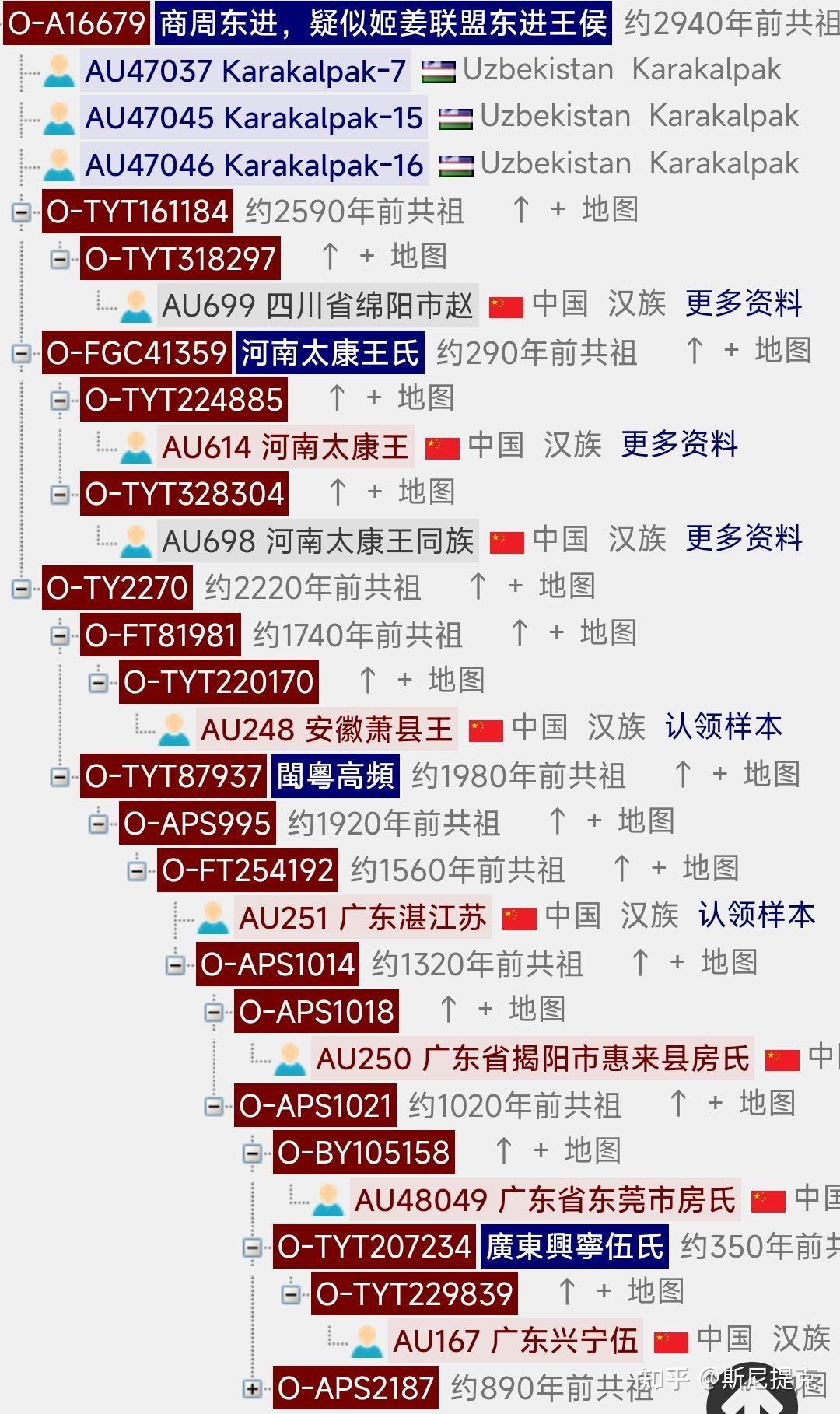Select the avatar icon next to AU699
The image size is (840, 1414).
coord(134,305)
